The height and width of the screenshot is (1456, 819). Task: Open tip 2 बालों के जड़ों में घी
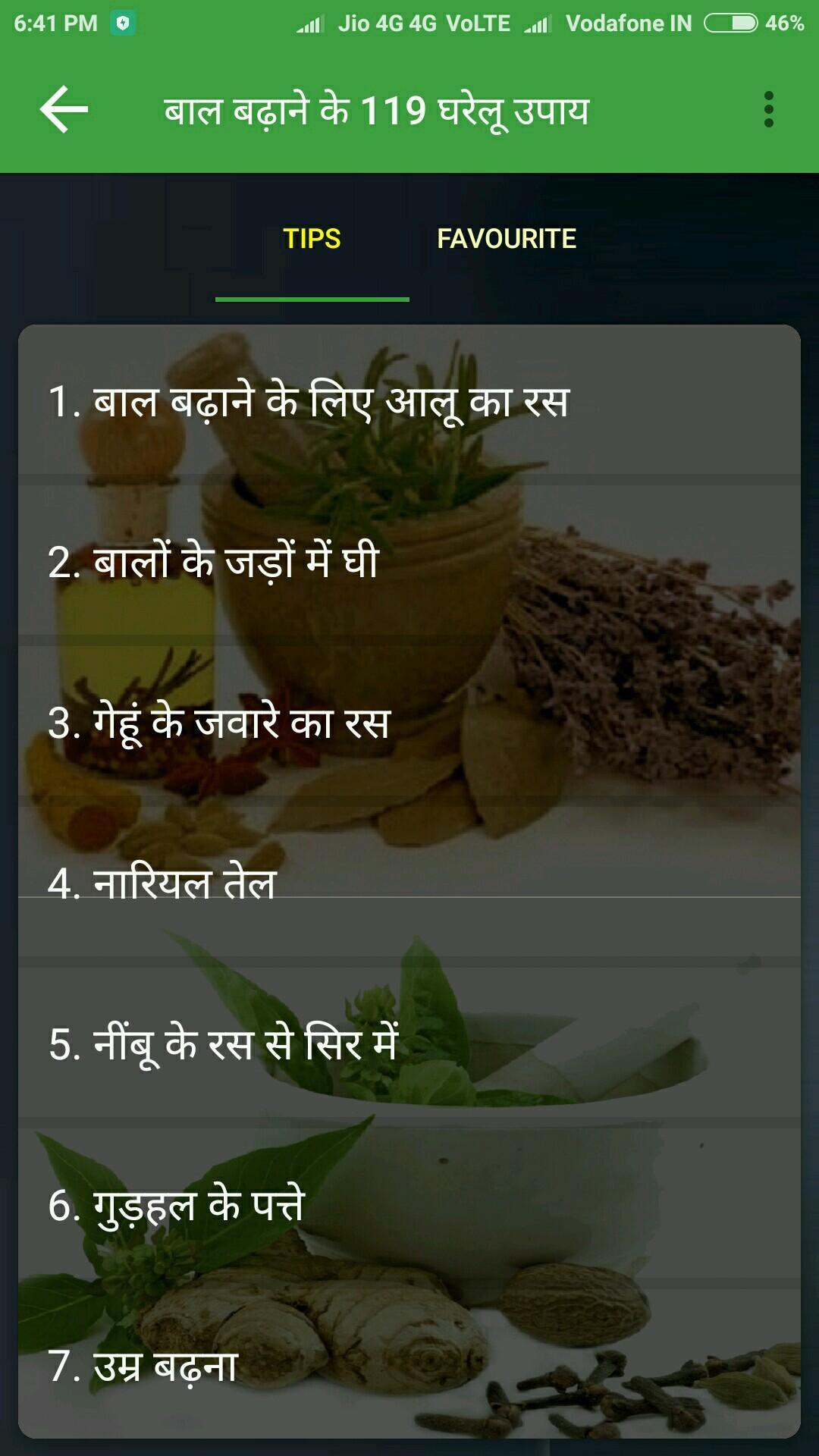409,563
